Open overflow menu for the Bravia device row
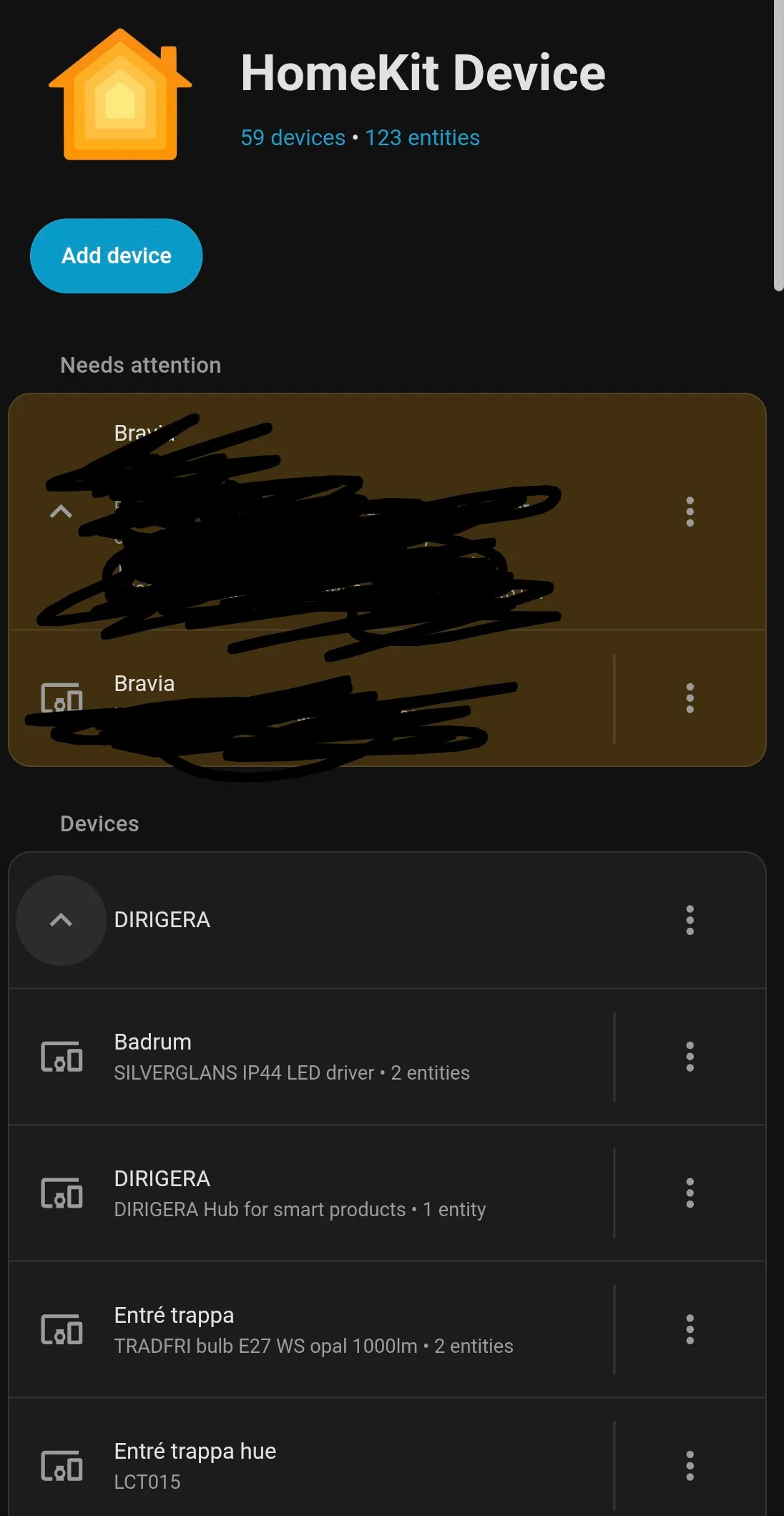Viewport: 784px width, 1516px height. pyautogui.click(x=690, y=698)
